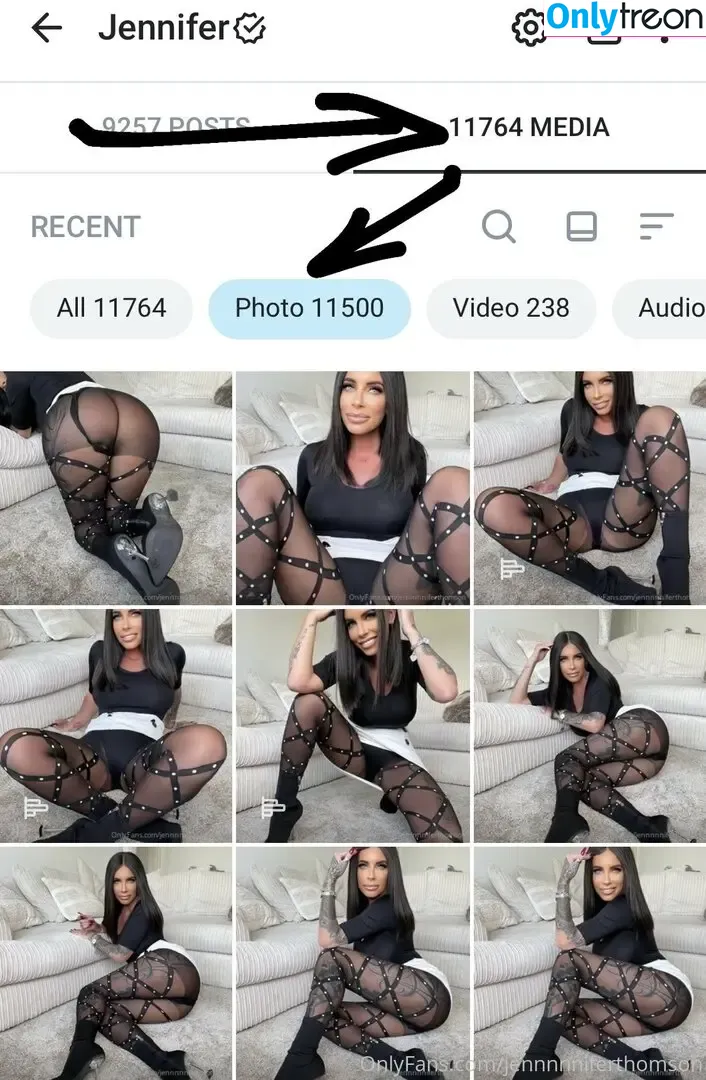Switch to the 9257 Posts tab
Screen dimensions: 706x1080
(176, 128)
